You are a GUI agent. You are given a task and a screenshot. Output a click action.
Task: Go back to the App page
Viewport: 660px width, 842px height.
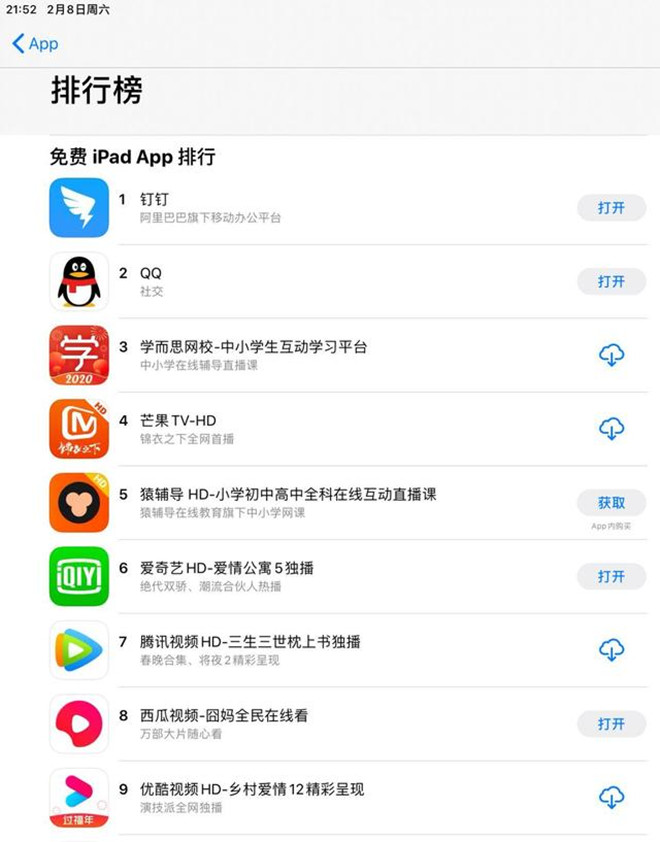[x=35, y=44]
